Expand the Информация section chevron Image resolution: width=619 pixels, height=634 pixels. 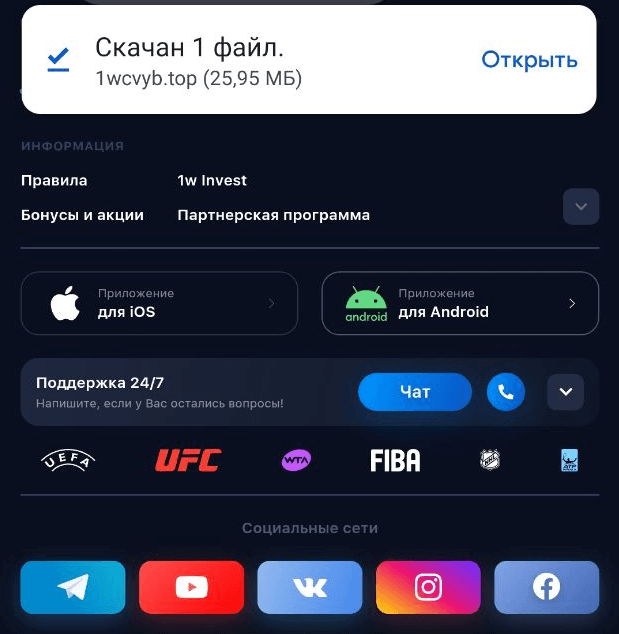click(581, 207)
